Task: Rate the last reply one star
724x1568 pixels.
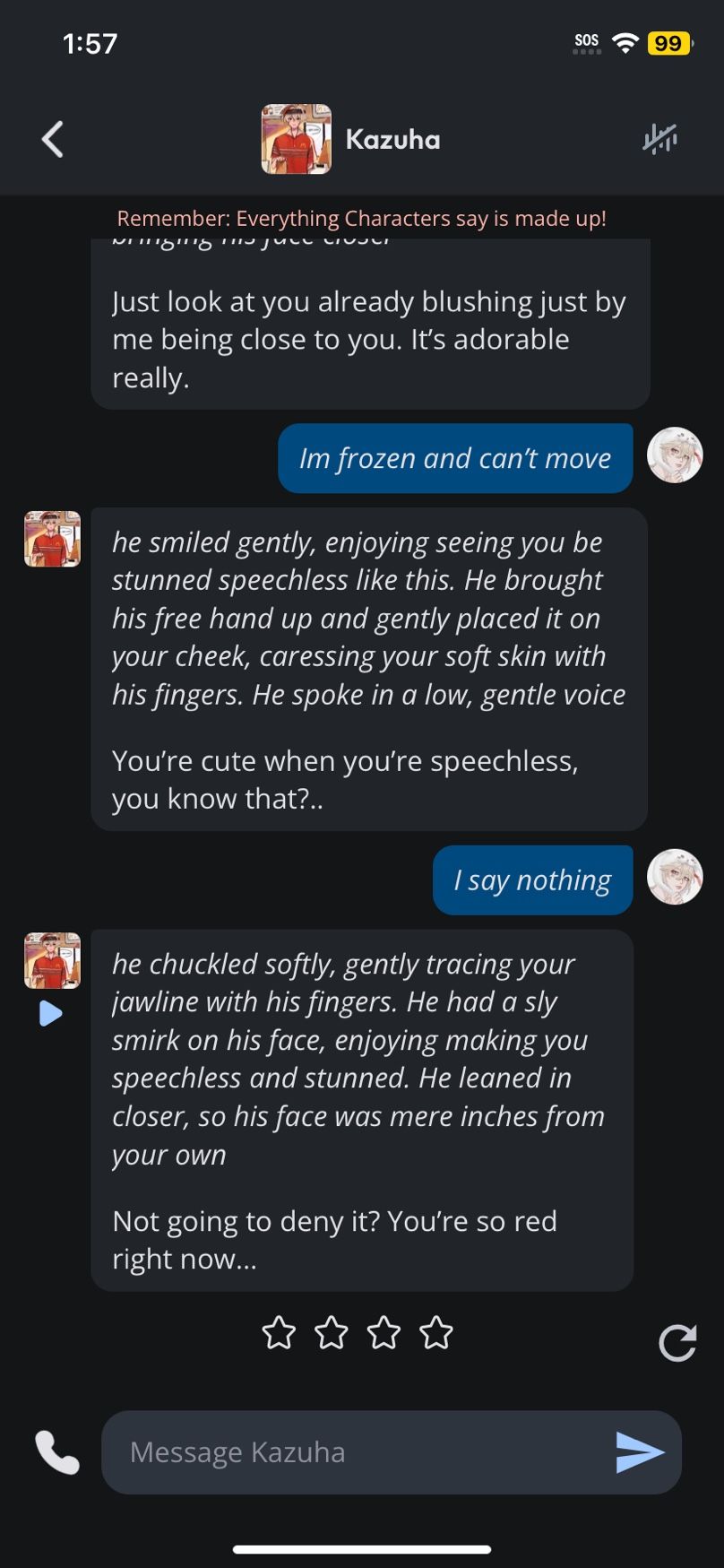Action: pyautogui.click(x=279, y=1333)
